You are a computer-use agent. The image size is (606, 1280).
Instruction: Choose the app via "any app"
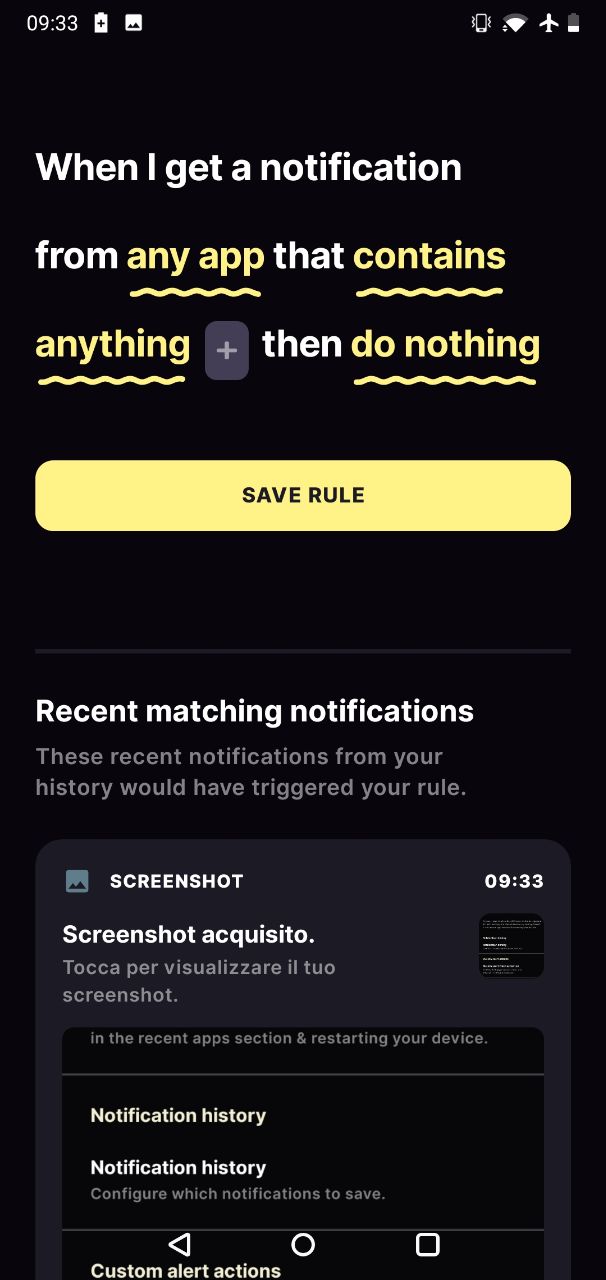[195, 258]
